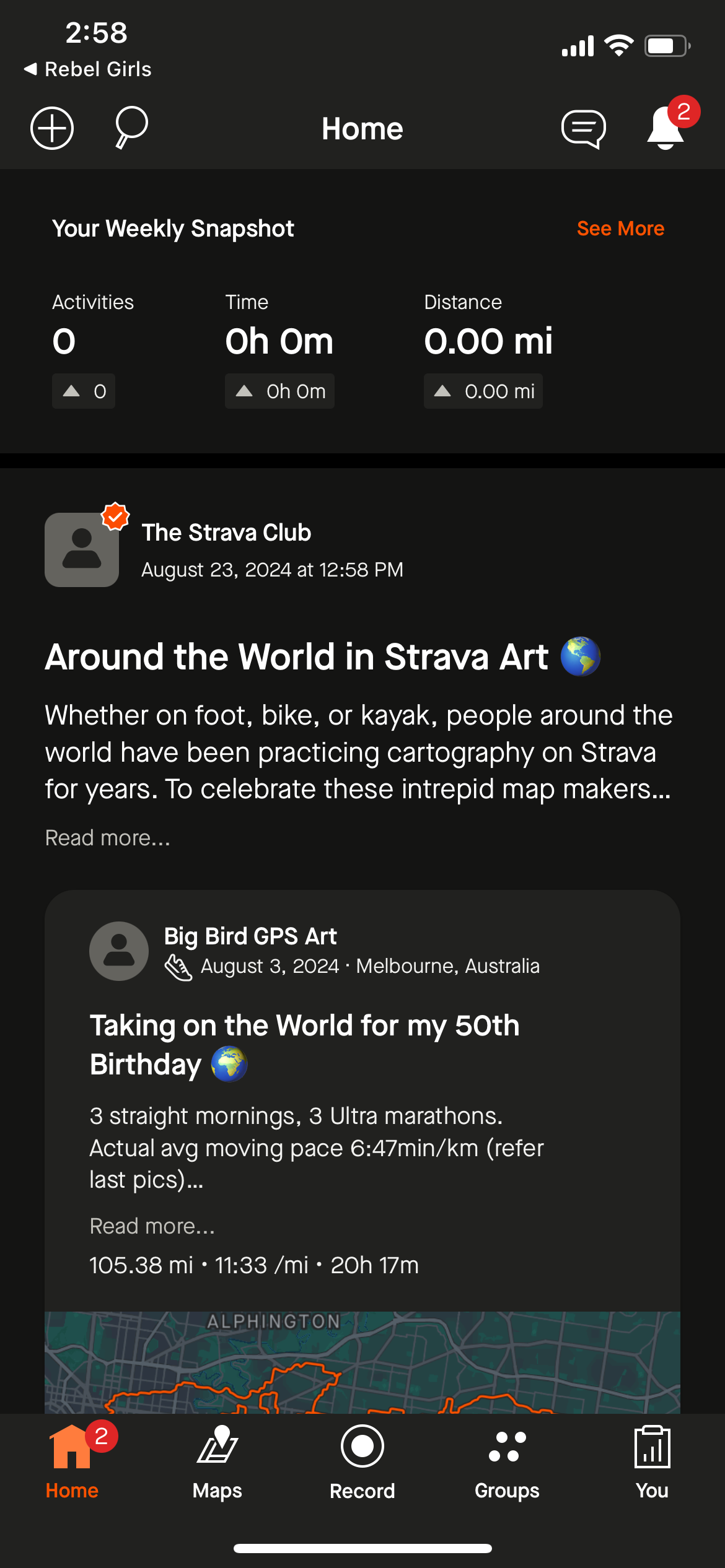See More on Your Weekly Snapshot
Screen dimensions: 725x1568
[620, 228]
